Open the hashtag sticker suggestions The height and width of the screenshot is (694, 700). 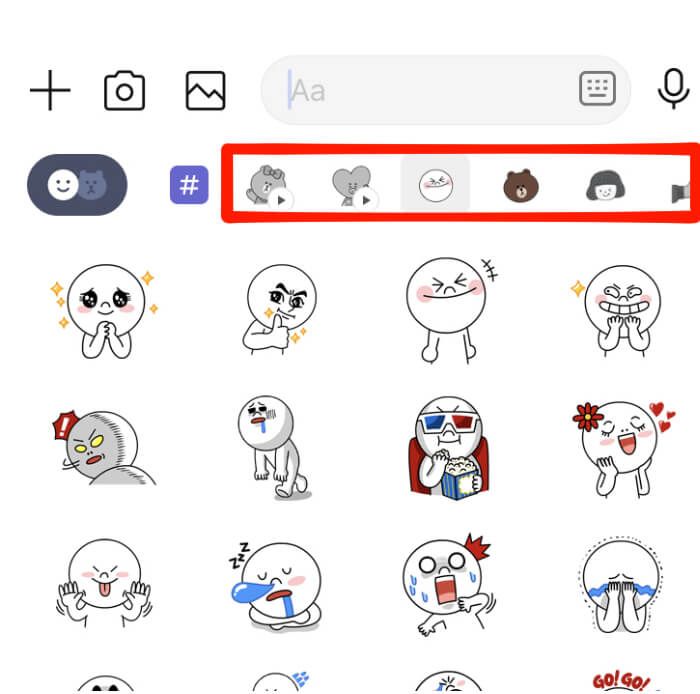point(189,185)
